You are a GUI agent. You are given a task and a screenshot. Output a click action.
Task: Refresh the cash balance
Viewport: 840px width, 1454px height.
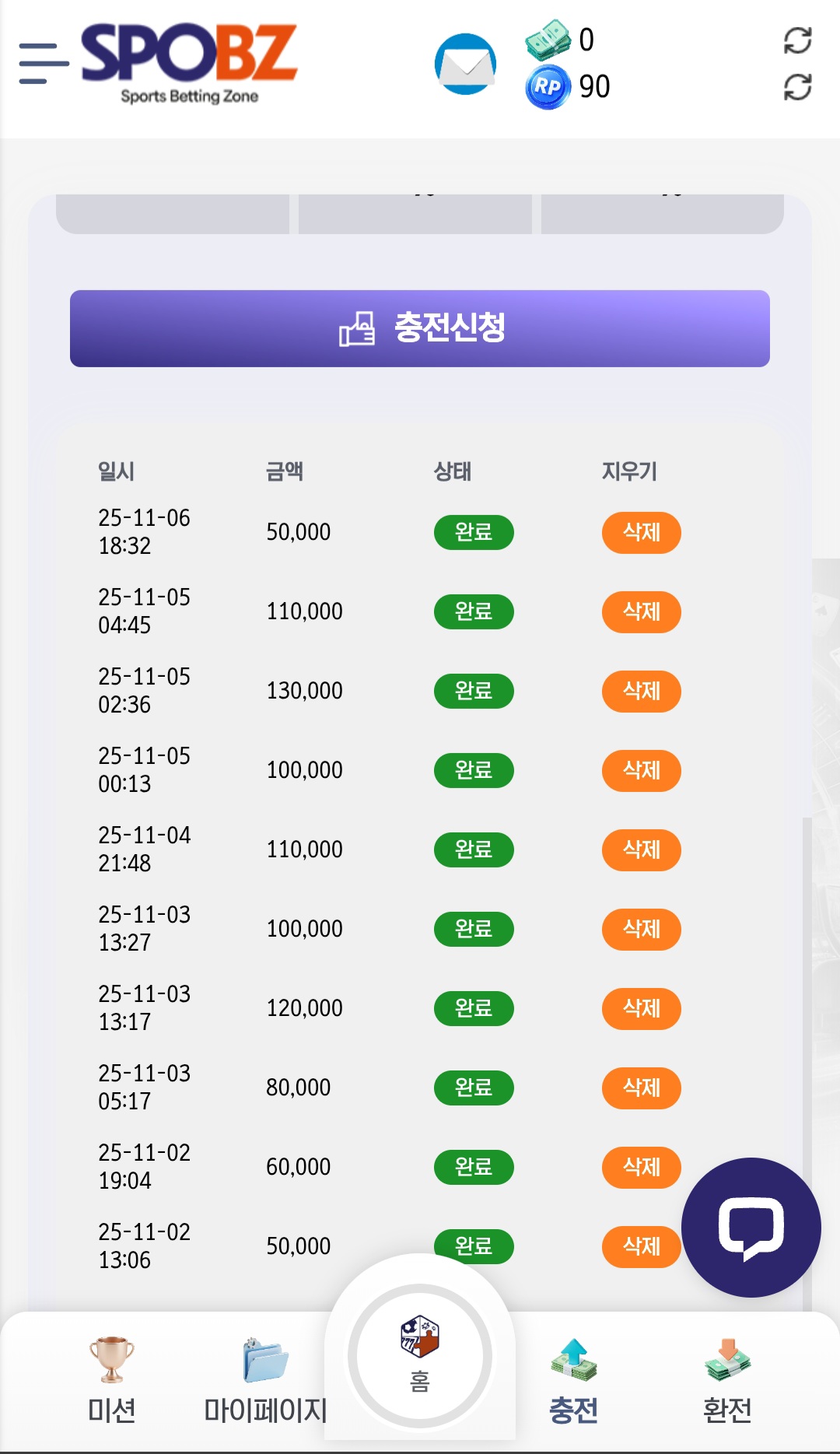(797, 40)
